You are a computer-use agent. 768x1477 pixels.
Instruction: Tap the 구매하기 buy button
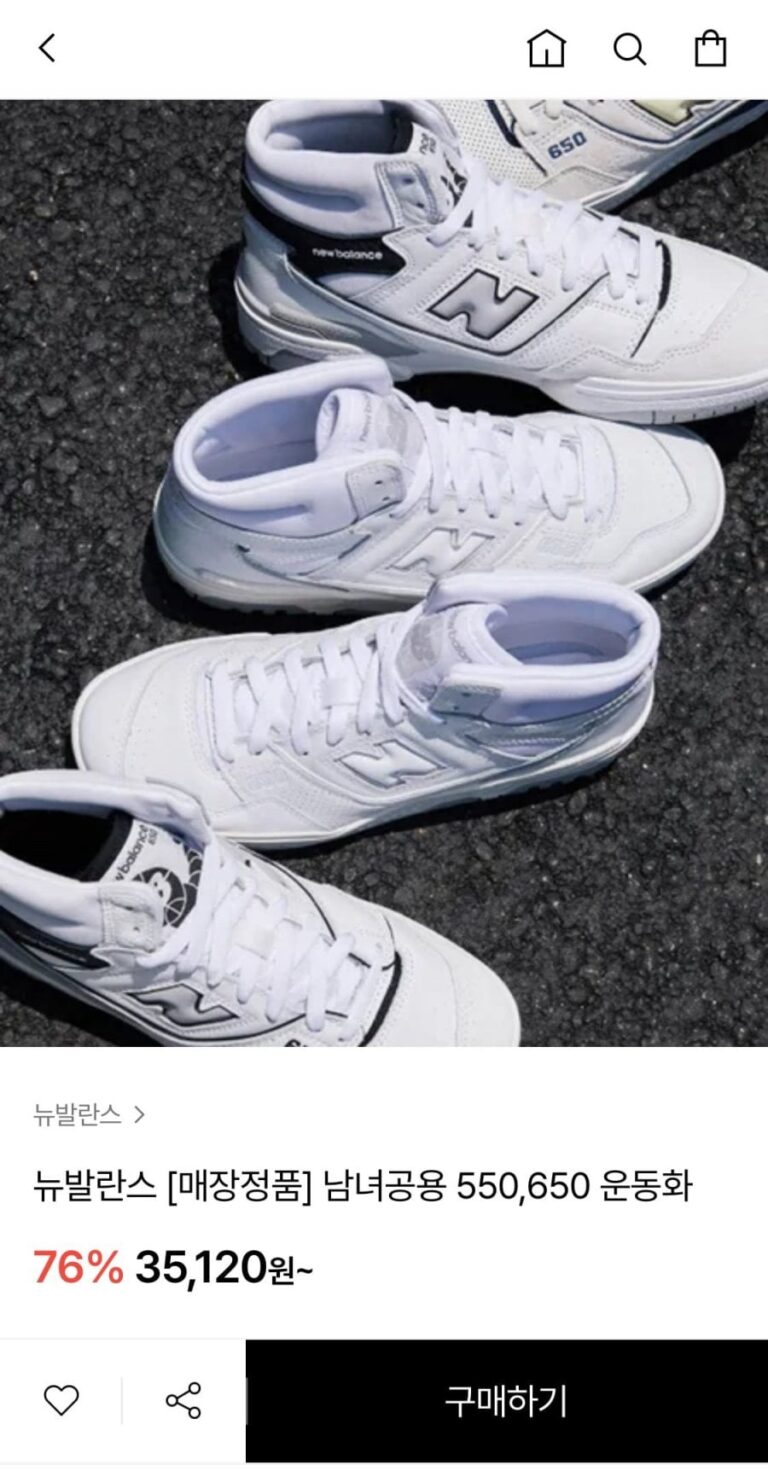(506, 1400)
